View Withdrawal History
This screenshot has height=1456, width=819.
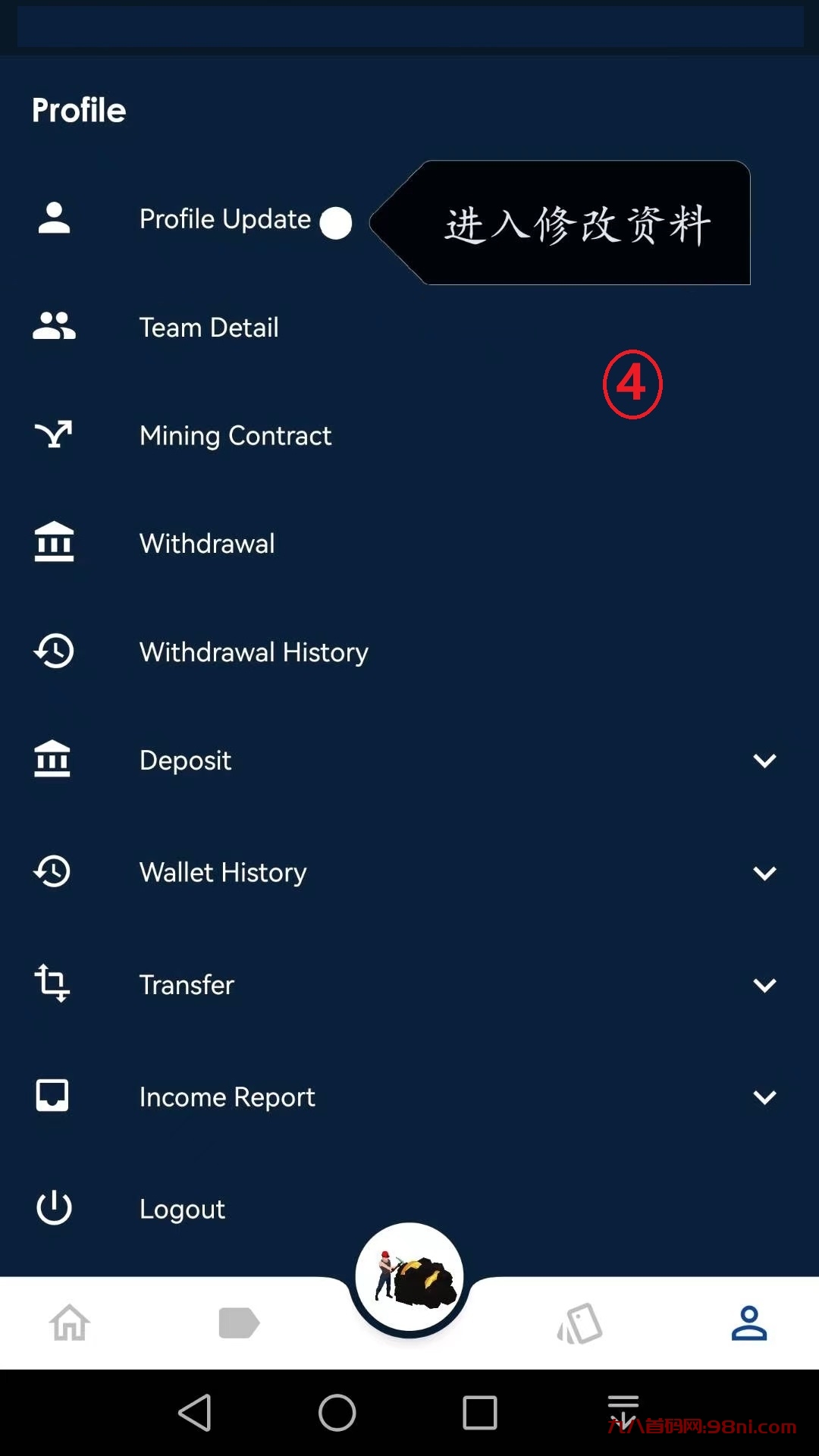tap(253, 652)
